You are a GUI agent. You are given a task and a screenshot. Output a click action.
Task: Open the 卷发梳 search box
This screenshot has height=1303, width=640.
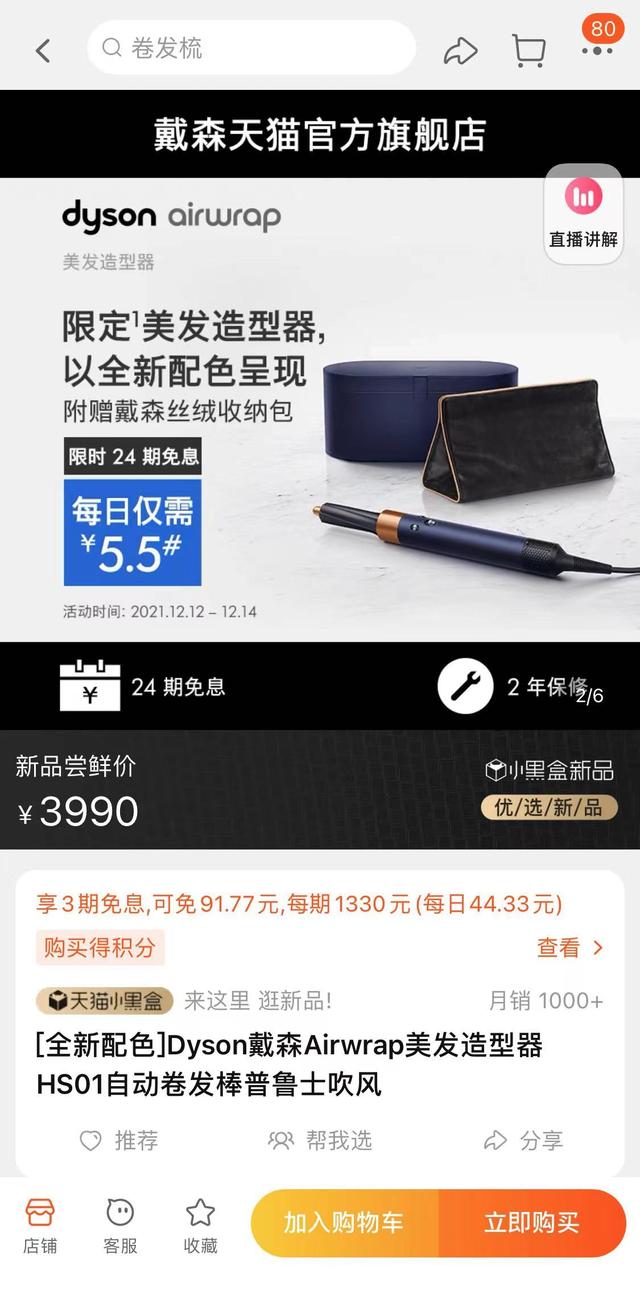click(251, 48)
